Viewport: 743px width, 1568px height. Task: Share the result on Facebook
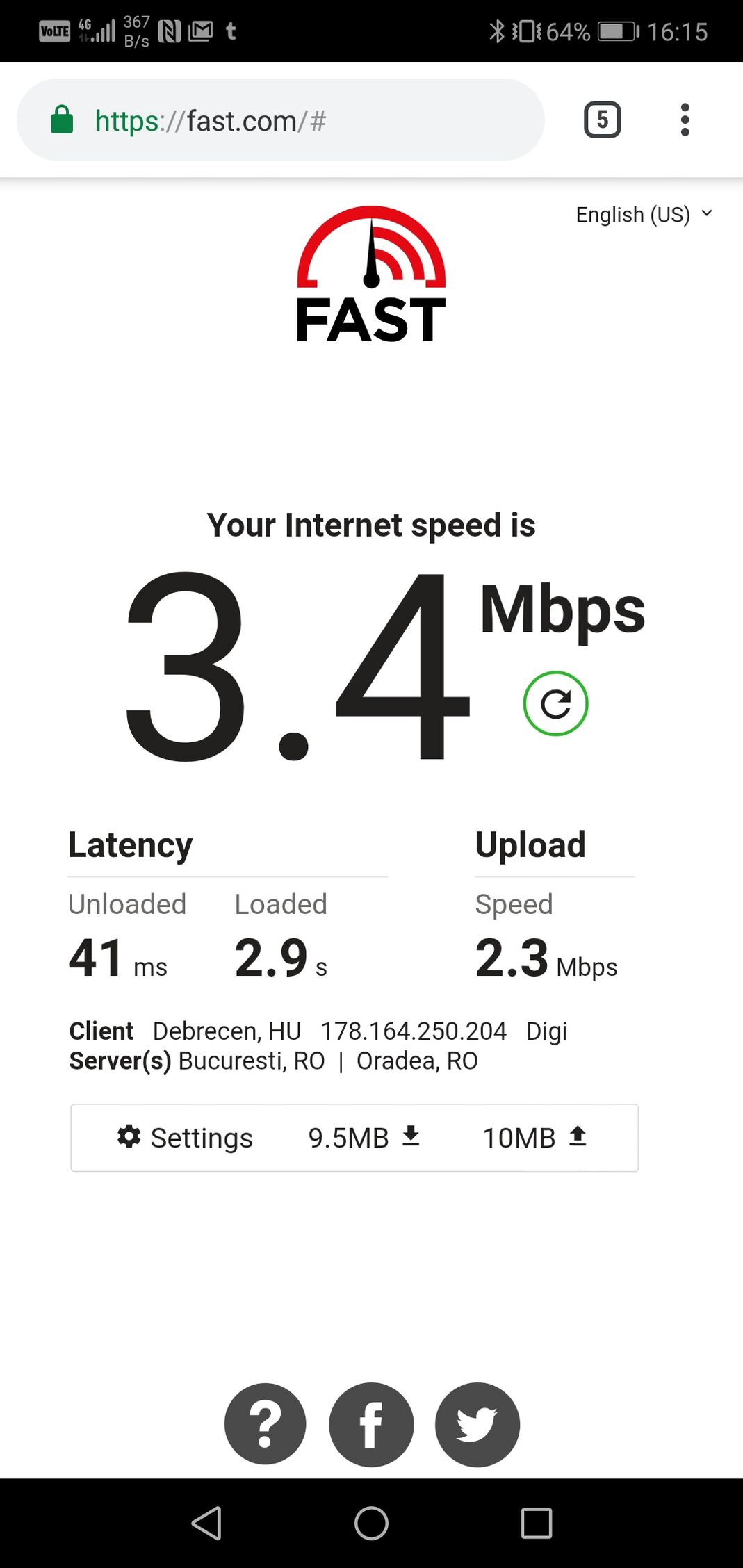tap(371, 1424)
